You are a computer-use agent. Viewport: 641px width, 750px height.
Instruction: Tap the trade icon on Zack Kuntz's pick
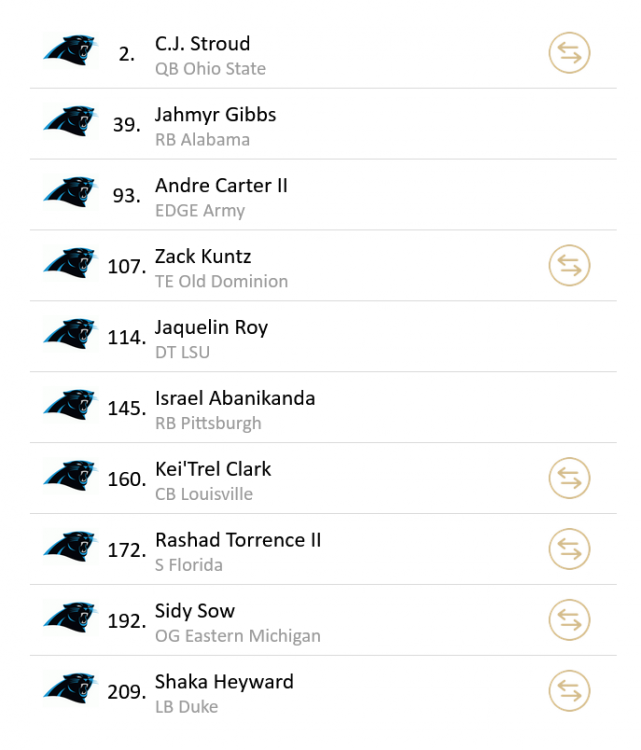point(569,266)
